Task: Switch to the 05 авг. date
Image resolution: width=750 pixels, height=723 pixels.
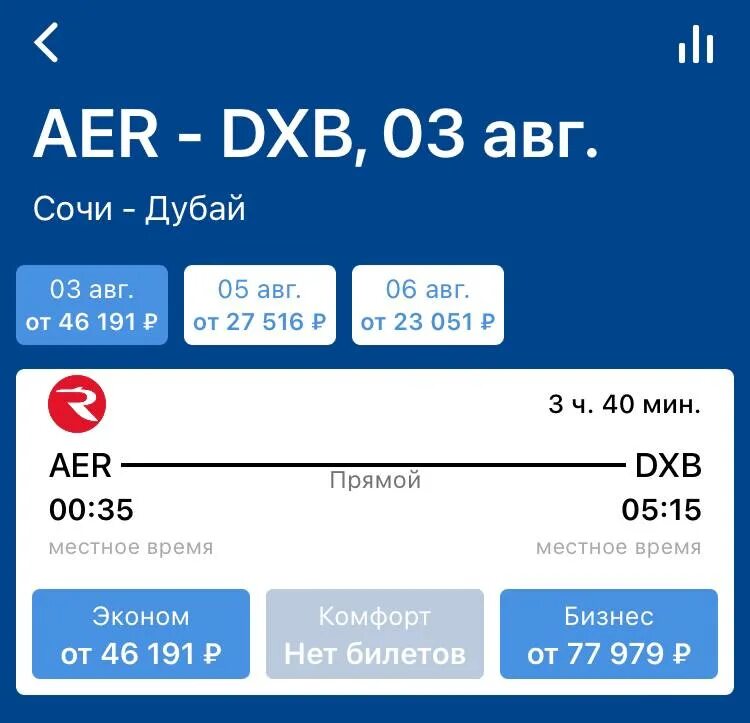Action: [x=260, y=305]
